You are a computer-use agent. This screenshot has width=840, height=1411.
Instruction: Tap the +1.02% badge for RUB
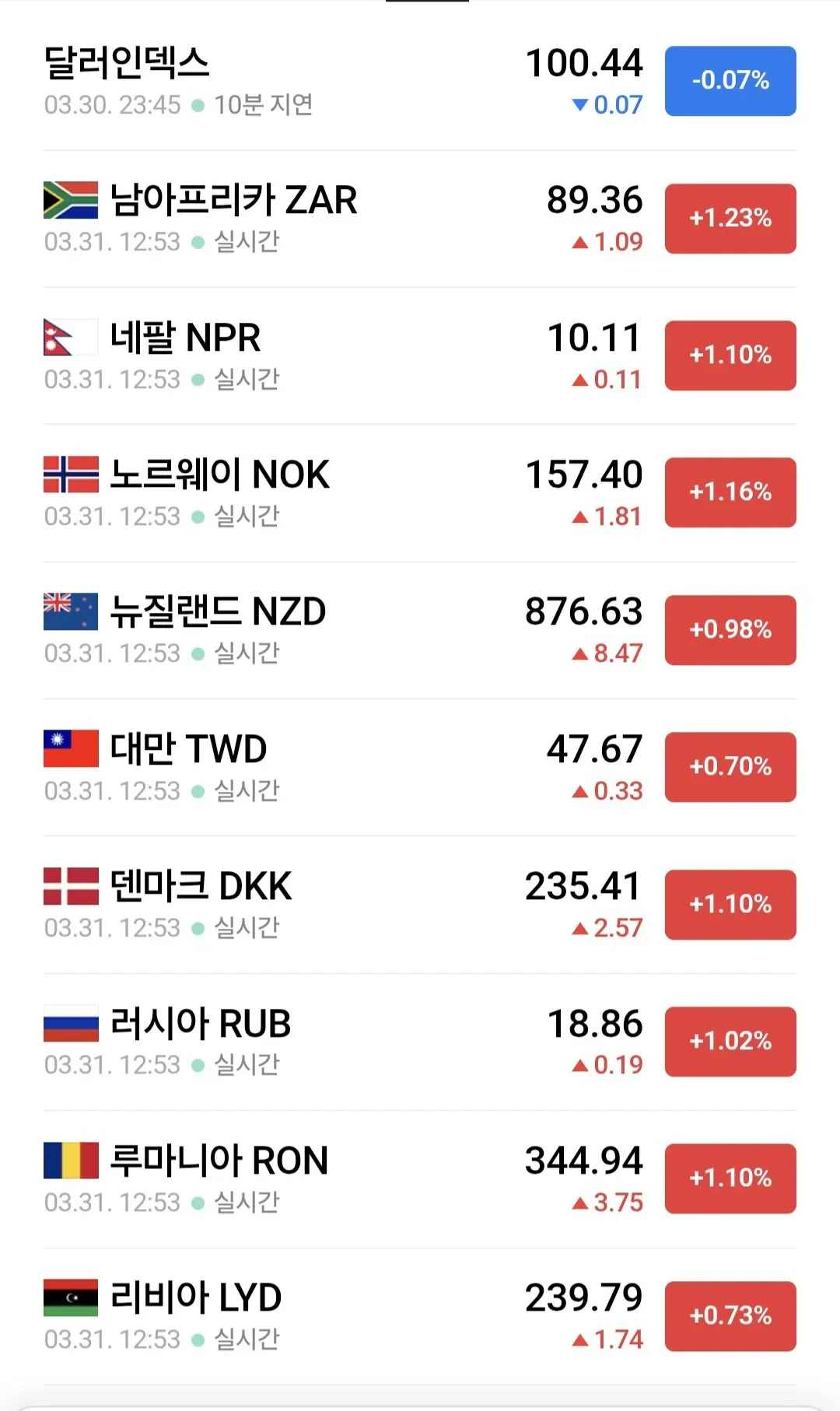(x=730, y=1042)
